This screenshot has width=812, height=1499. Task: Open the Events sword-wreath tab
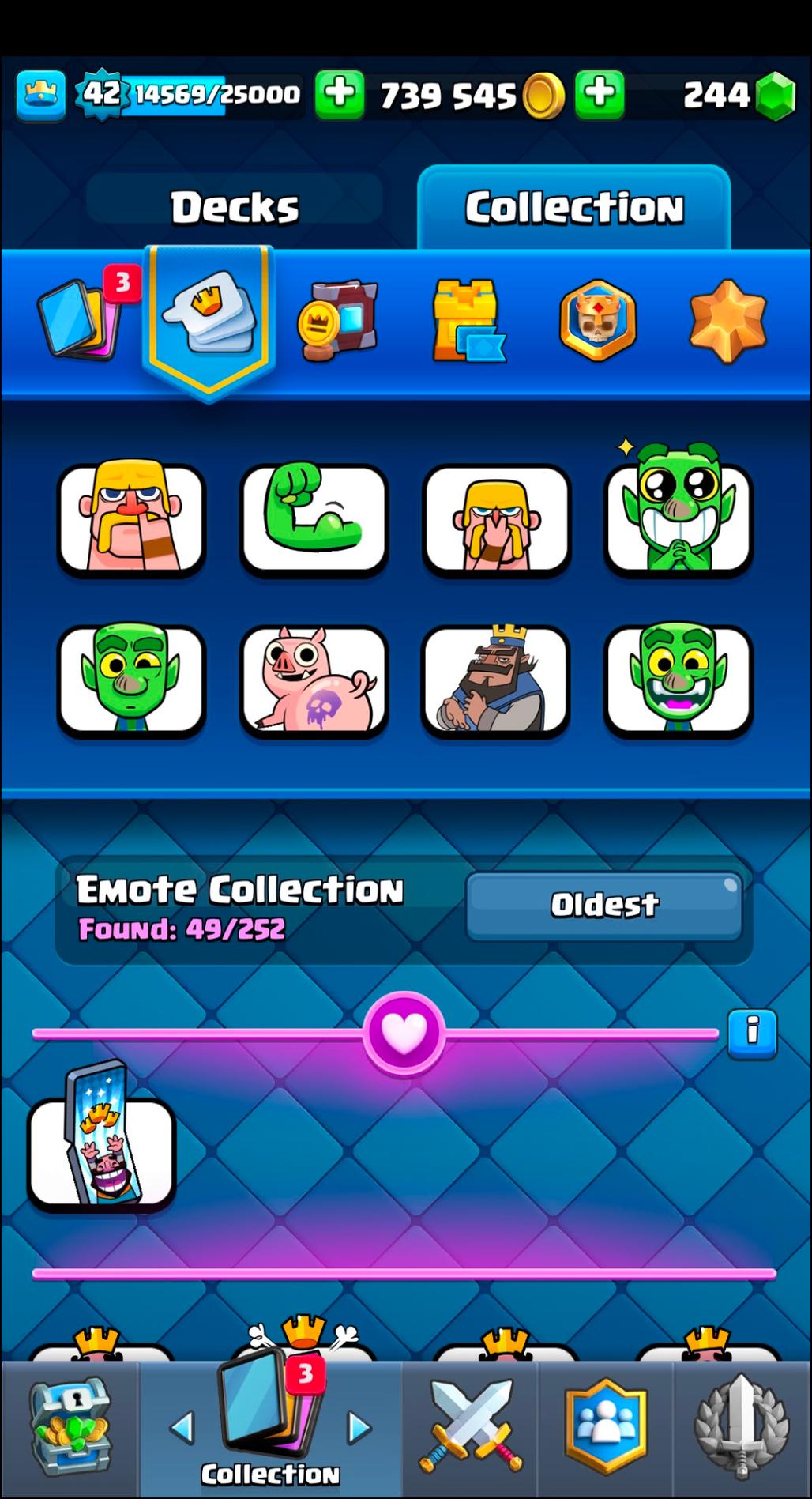(x=740, y=1427)
